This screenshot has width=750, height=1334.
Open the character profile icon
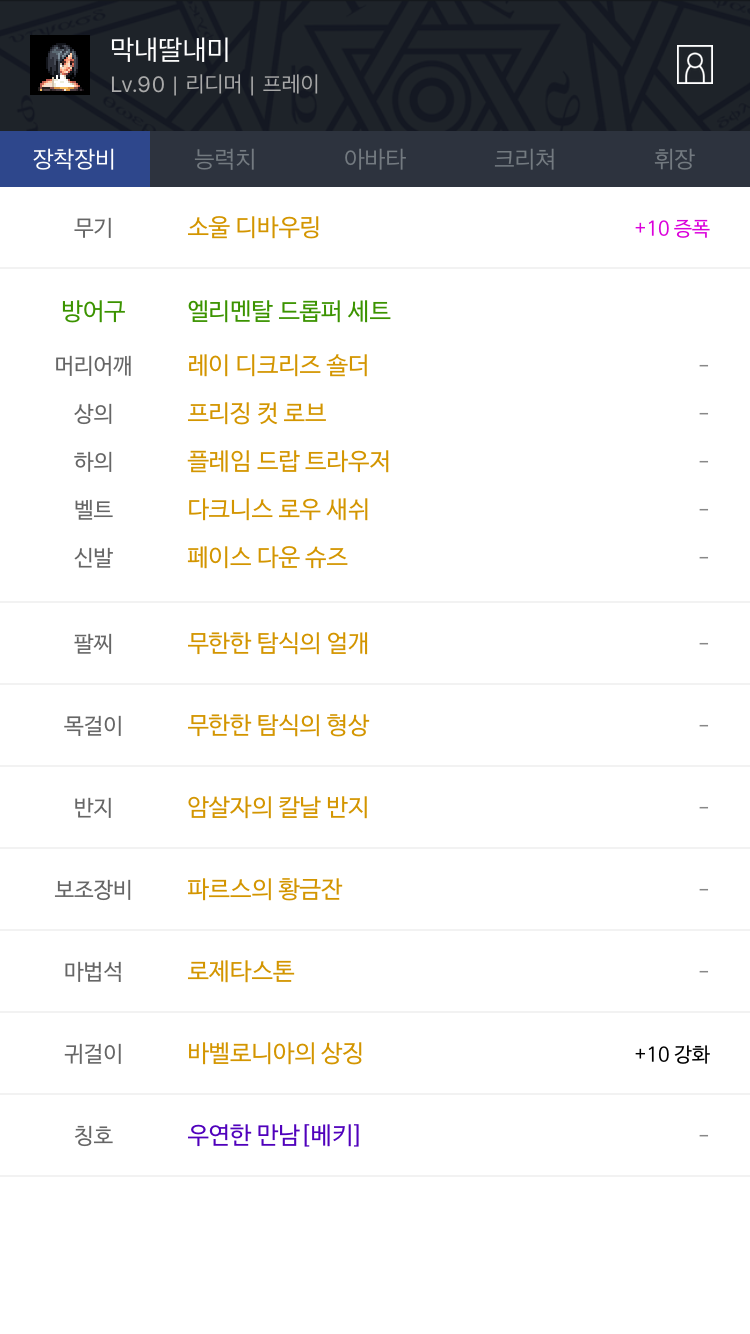tap(695, 64)
